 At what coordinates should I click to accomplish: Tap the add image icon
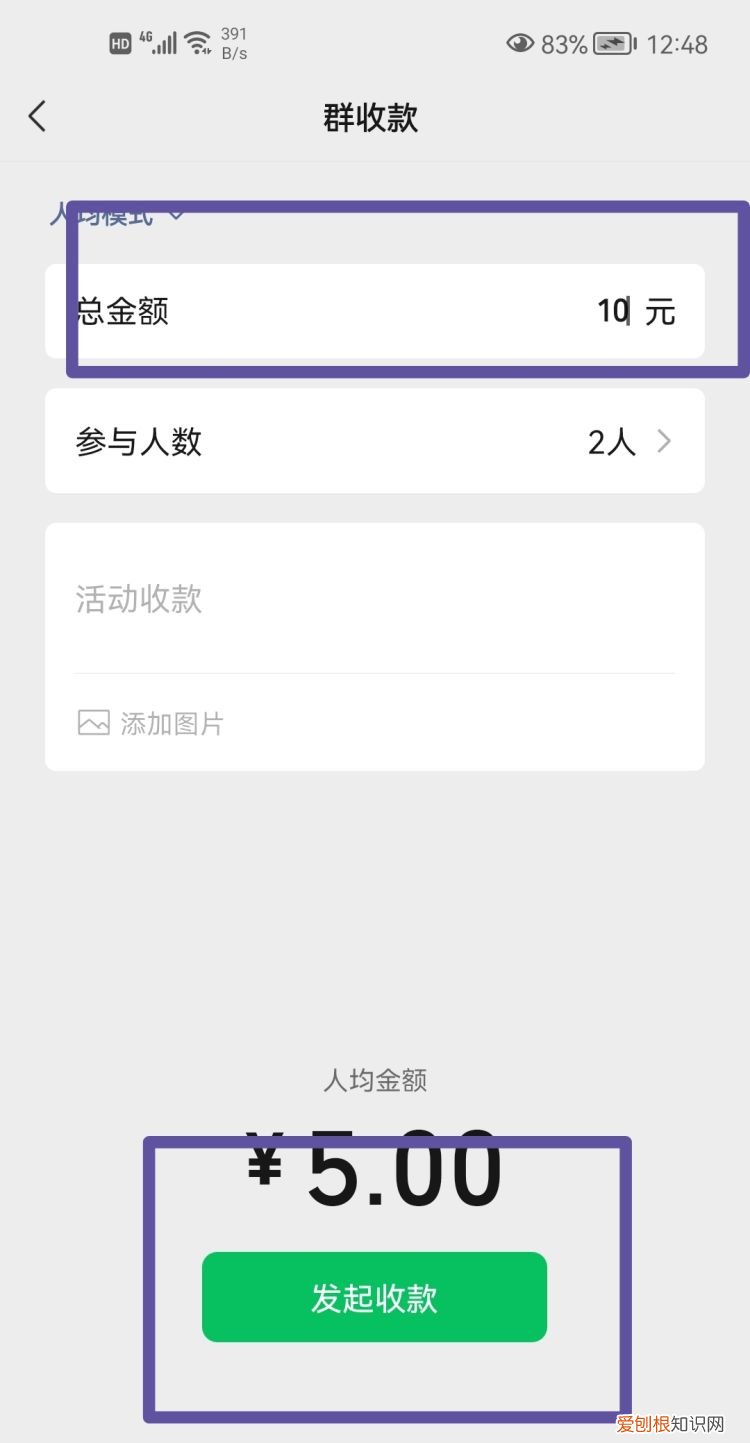tap(93, 722)
